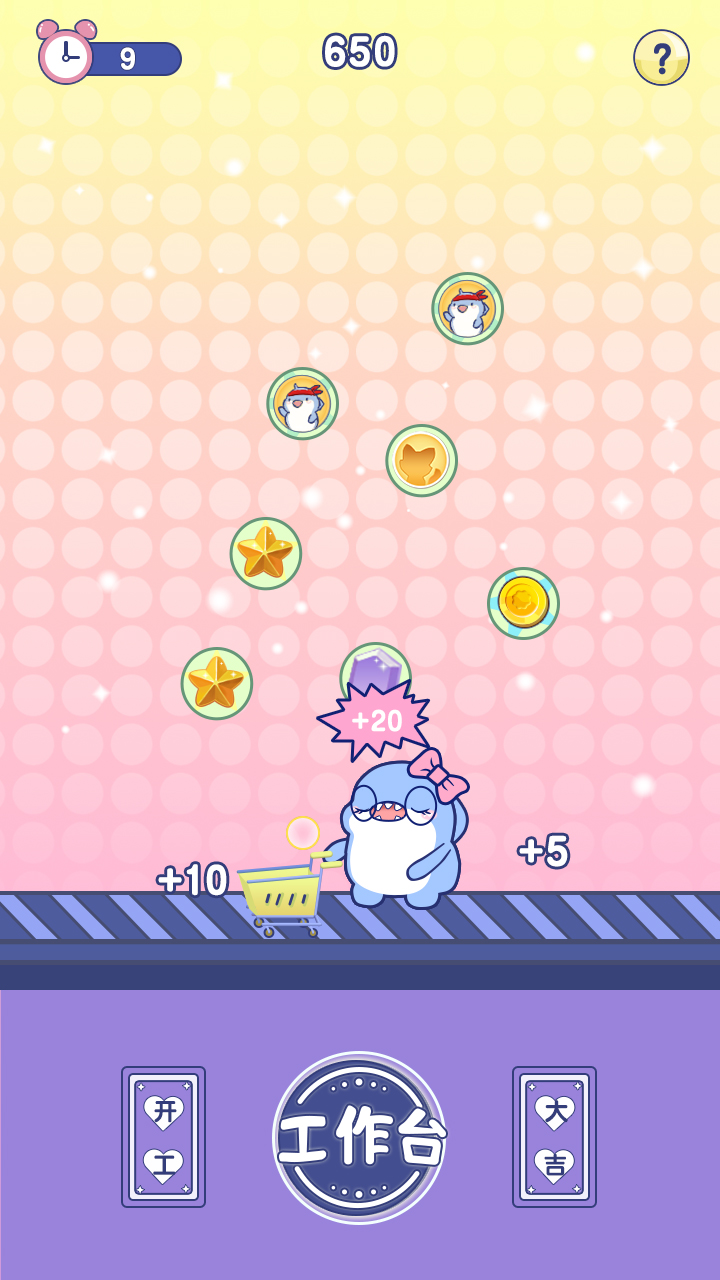Image resolution: width=720 pixels, height=1280 pixels.
Task: Select the 大吉 card
Action: [x=554, y=1137]
